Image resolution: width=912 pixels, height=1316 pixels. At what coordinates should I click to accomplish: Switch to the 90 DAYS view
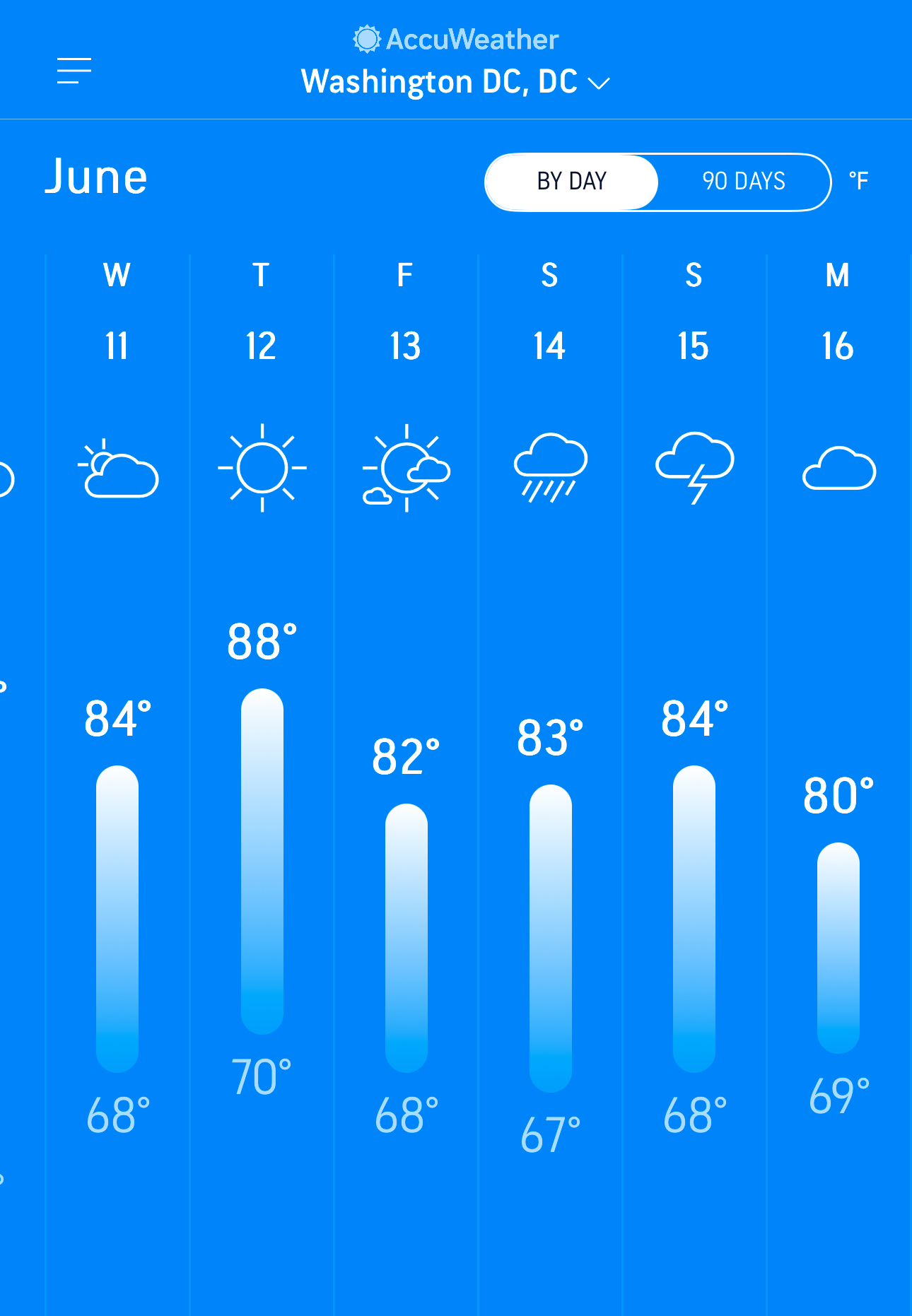coord(743,182)
